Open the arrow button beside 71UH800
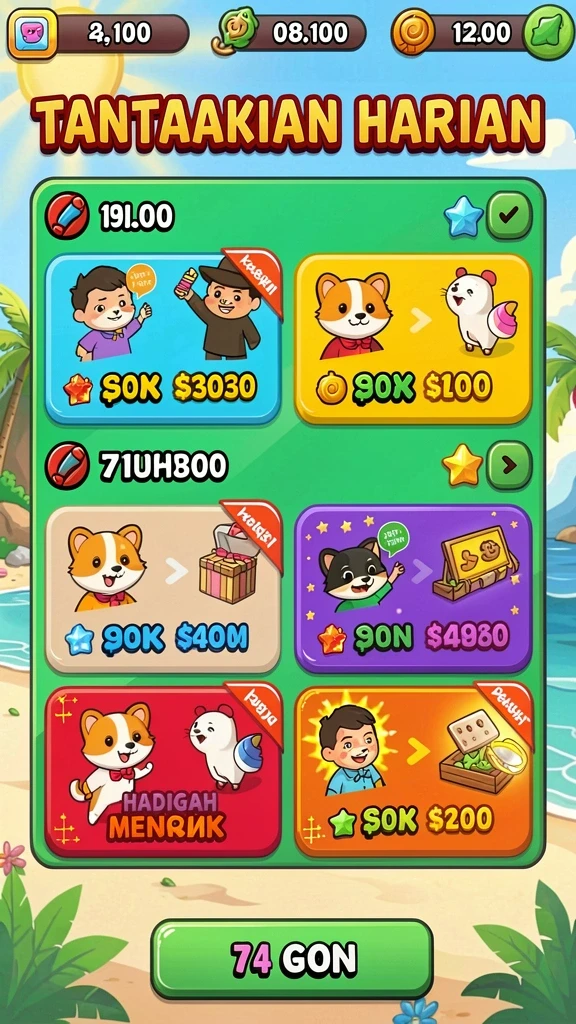 509,464
